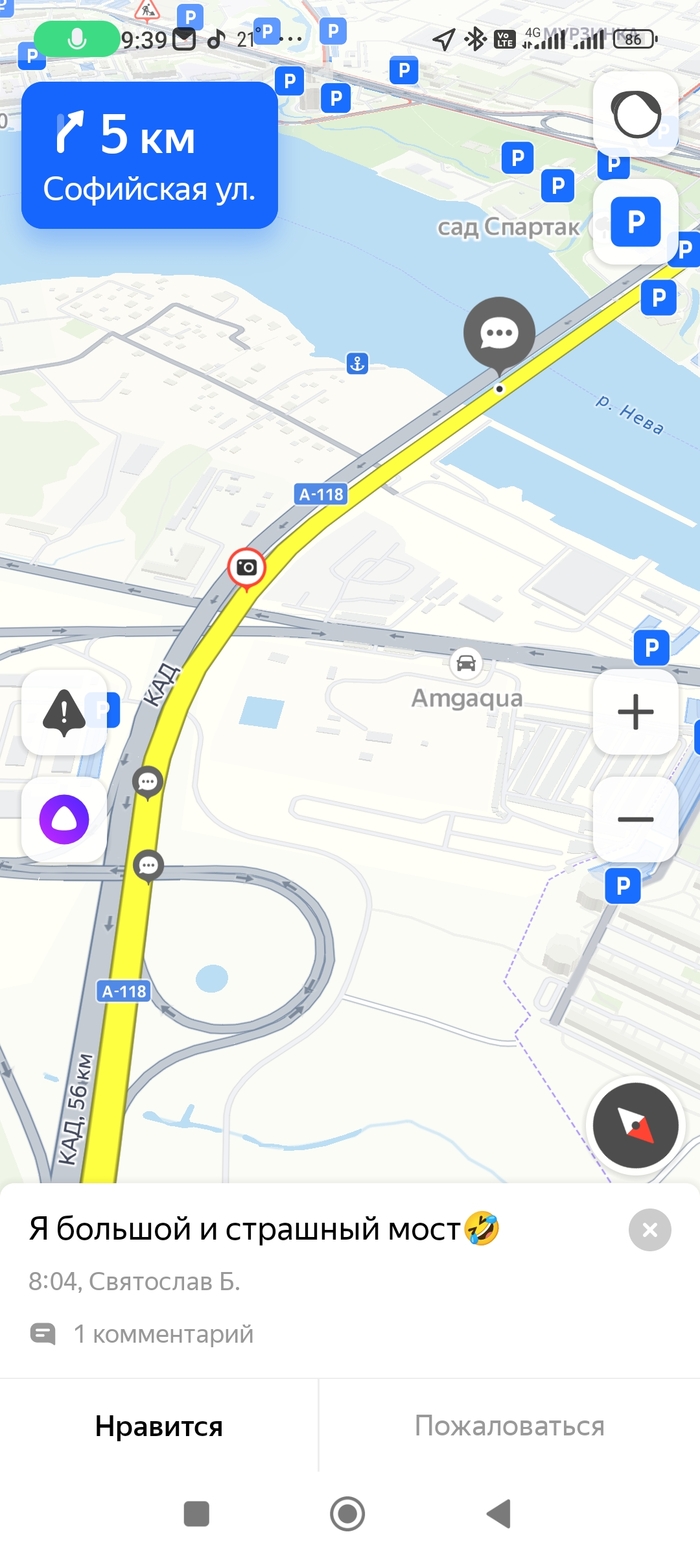Open the round overview button at top right
Image resolution: width=700 pixels, height=1556 pixels.
pos(635,114)
